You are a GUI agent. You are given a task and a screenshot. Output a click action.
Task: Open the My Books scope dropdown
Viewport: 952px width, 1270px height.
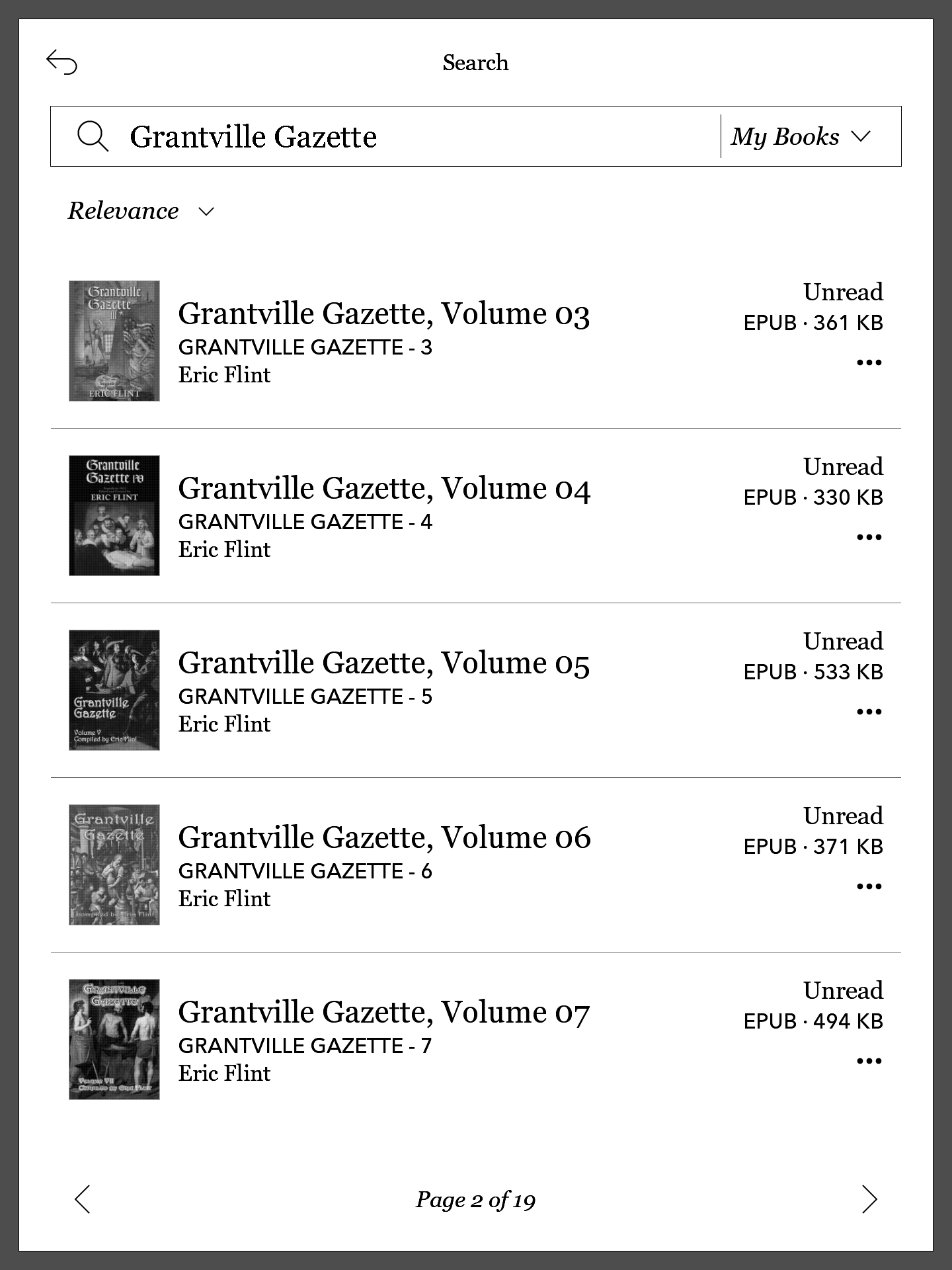pos(801,137)
